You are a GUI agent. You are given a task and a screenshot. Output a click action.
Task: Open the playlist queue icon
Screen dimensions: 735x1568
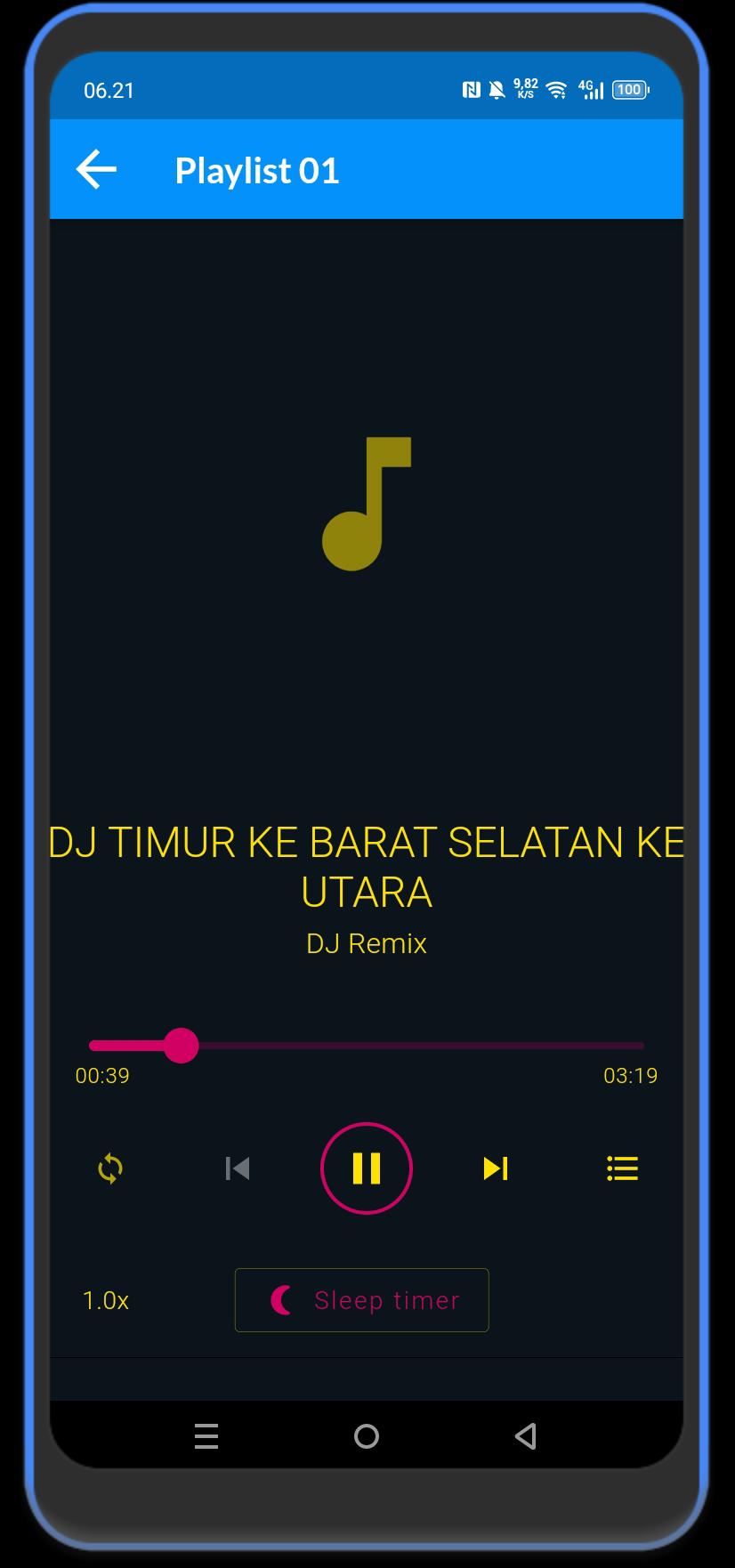point(622,1168)
